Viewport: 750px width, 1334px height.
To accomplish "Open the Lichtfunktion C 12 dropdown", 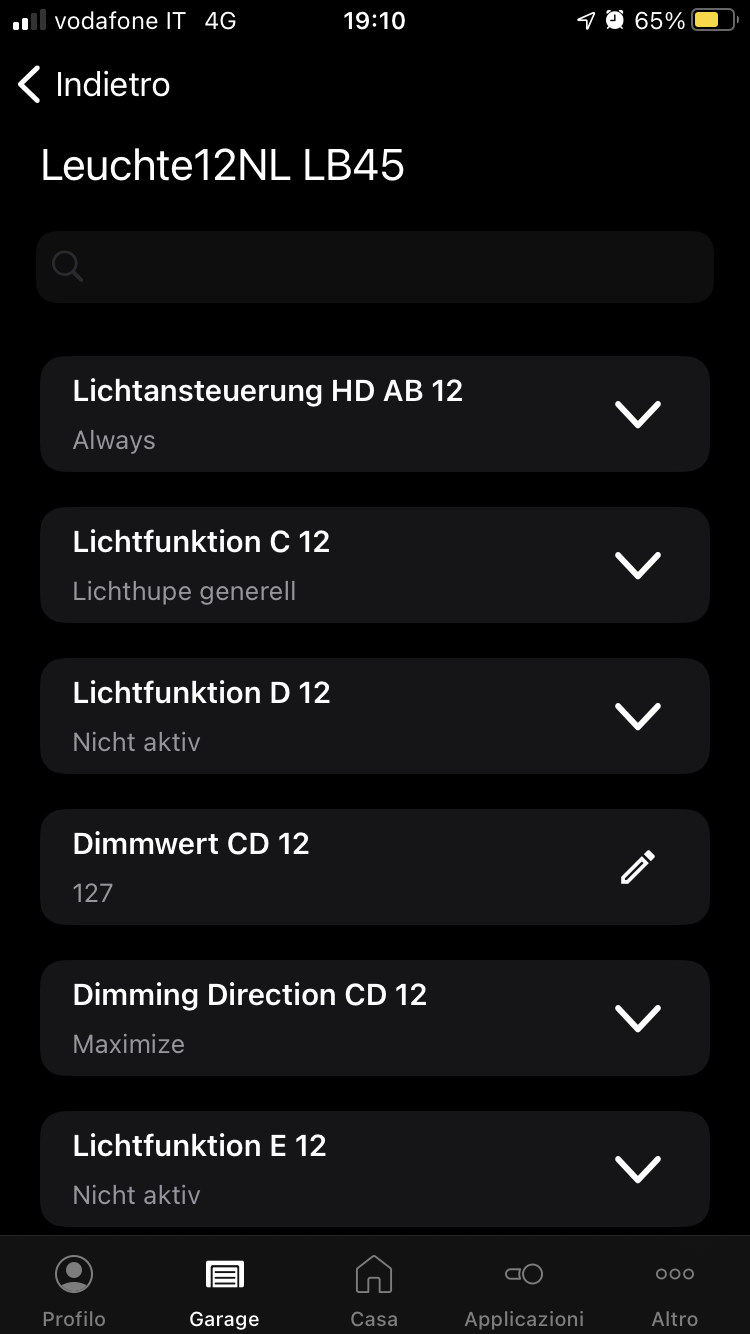I will tap(638, 565).
